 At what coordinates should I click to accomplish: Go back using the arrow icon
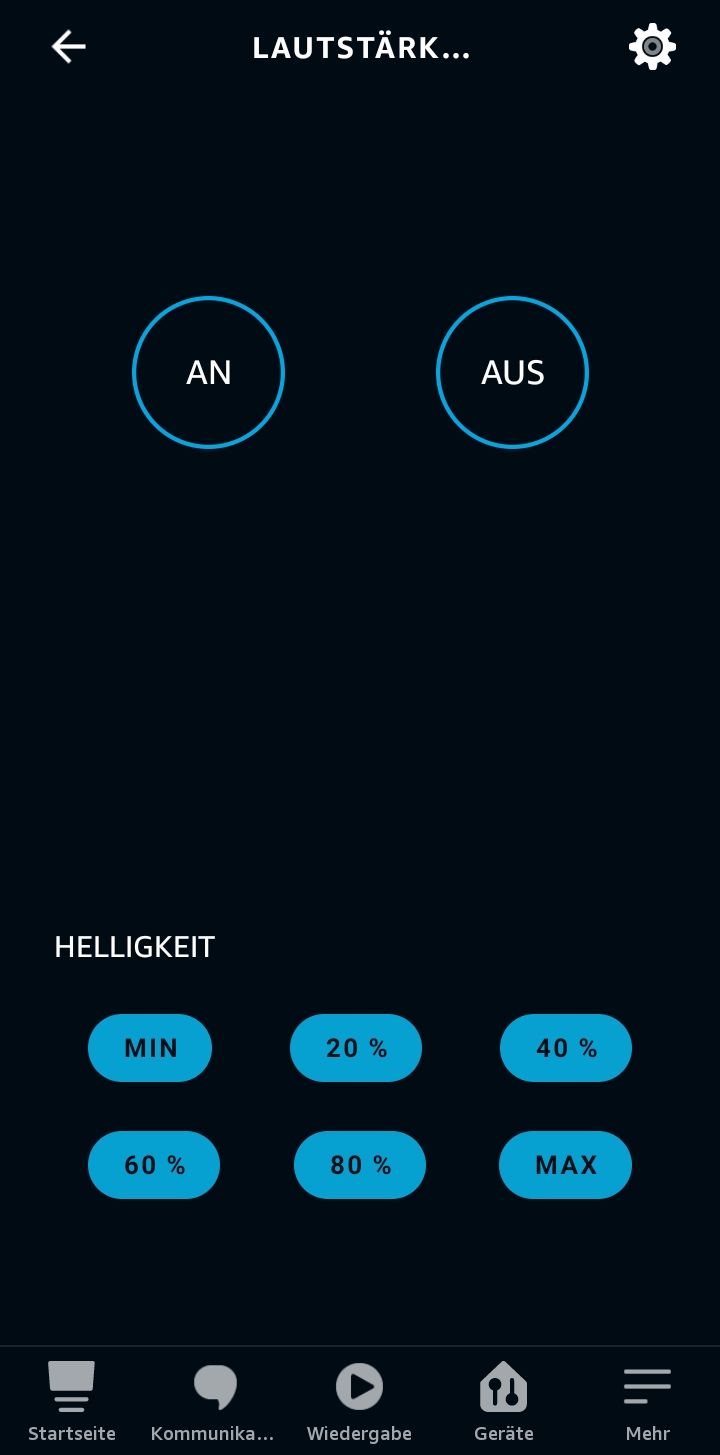pyautogui.click(x=69, y=47)
